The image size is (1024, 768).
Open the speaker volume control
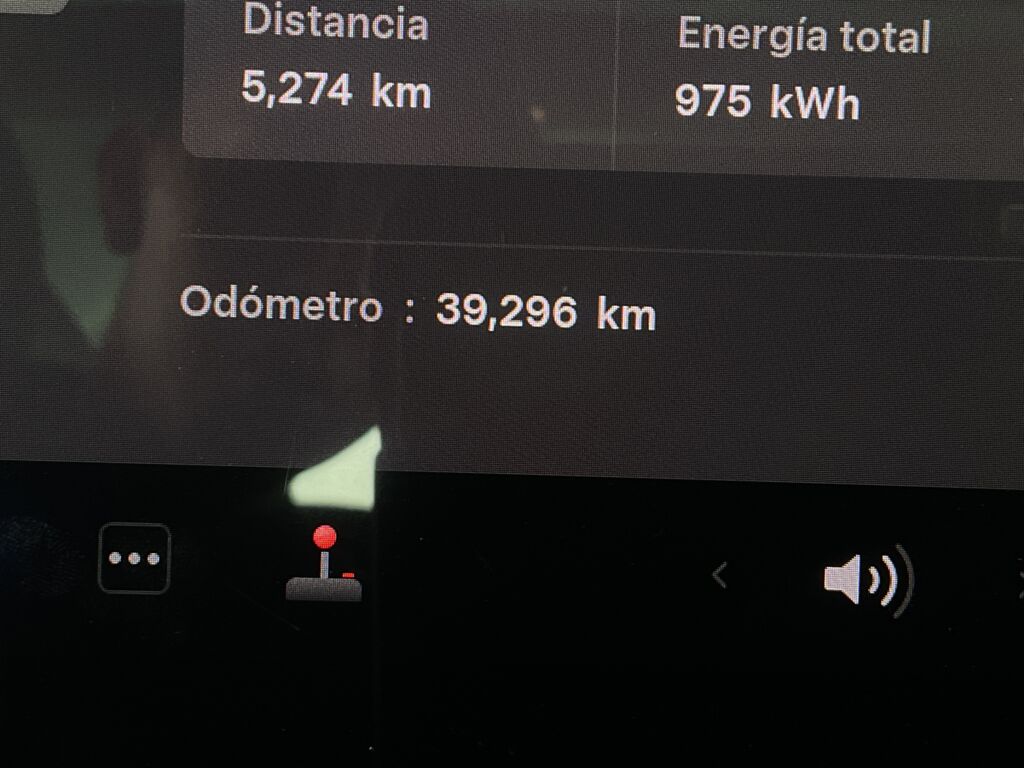[862, 579]
